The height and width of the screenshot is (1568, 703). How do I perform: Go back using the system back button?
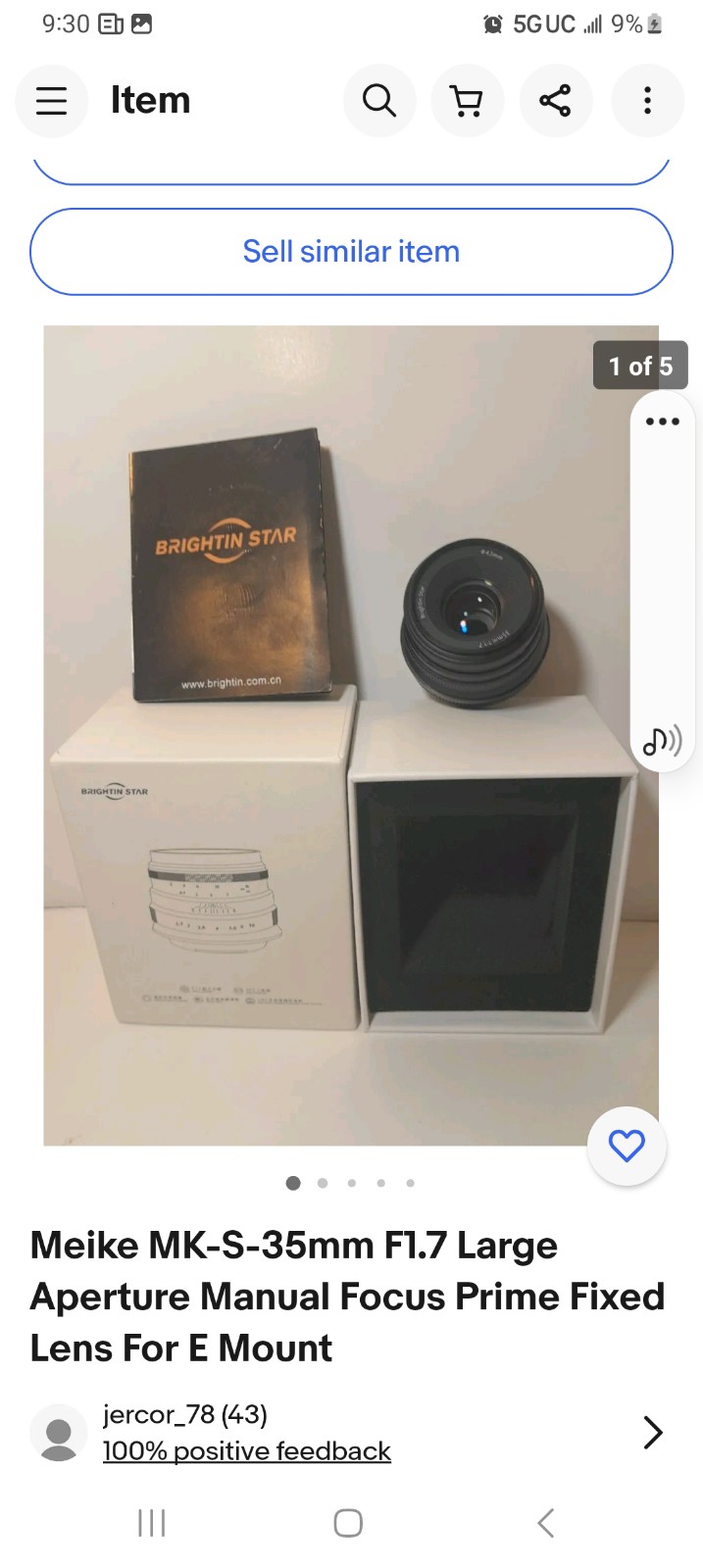coord(546,1523)
